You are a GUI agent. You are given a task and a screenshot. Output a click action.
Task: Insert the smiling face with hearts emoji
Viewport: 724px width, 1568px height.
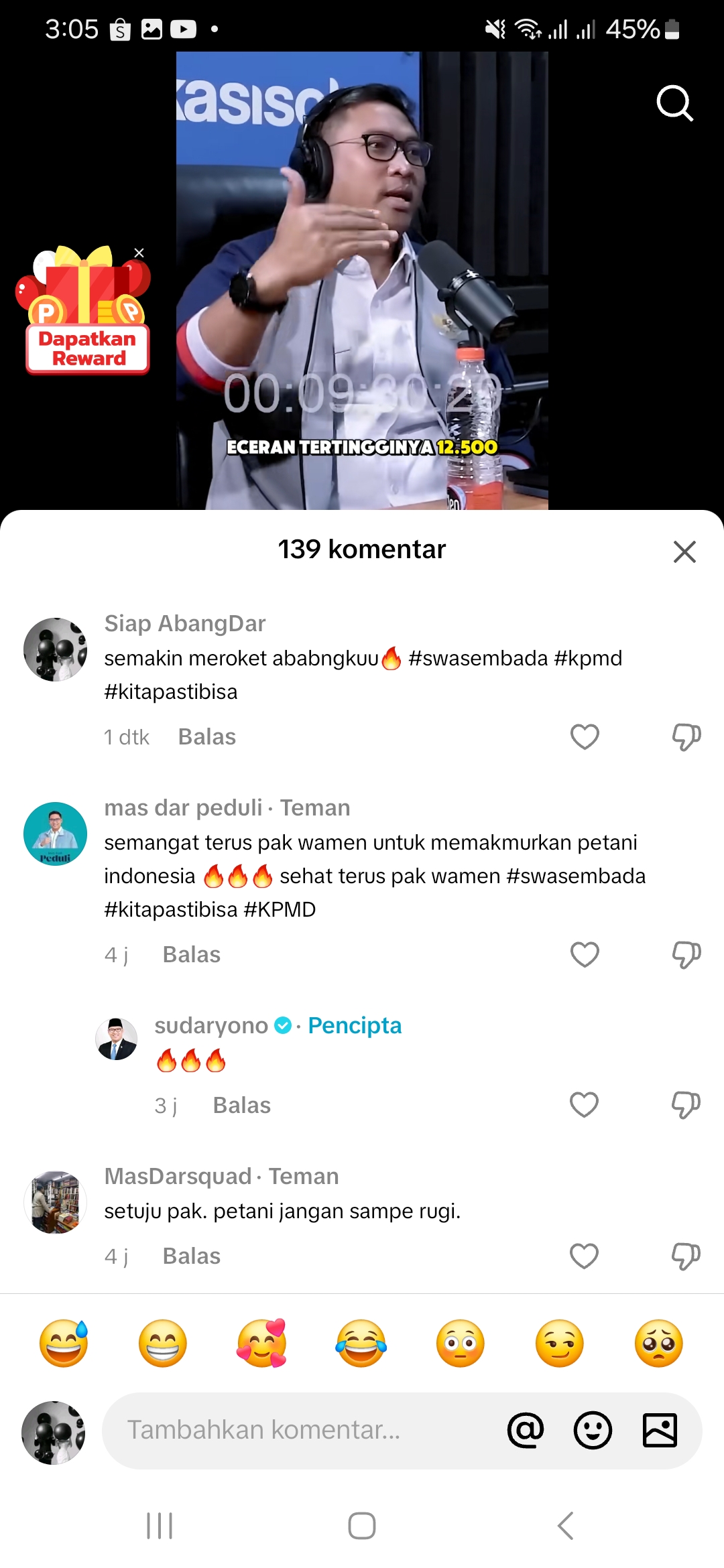point(262,1344)
